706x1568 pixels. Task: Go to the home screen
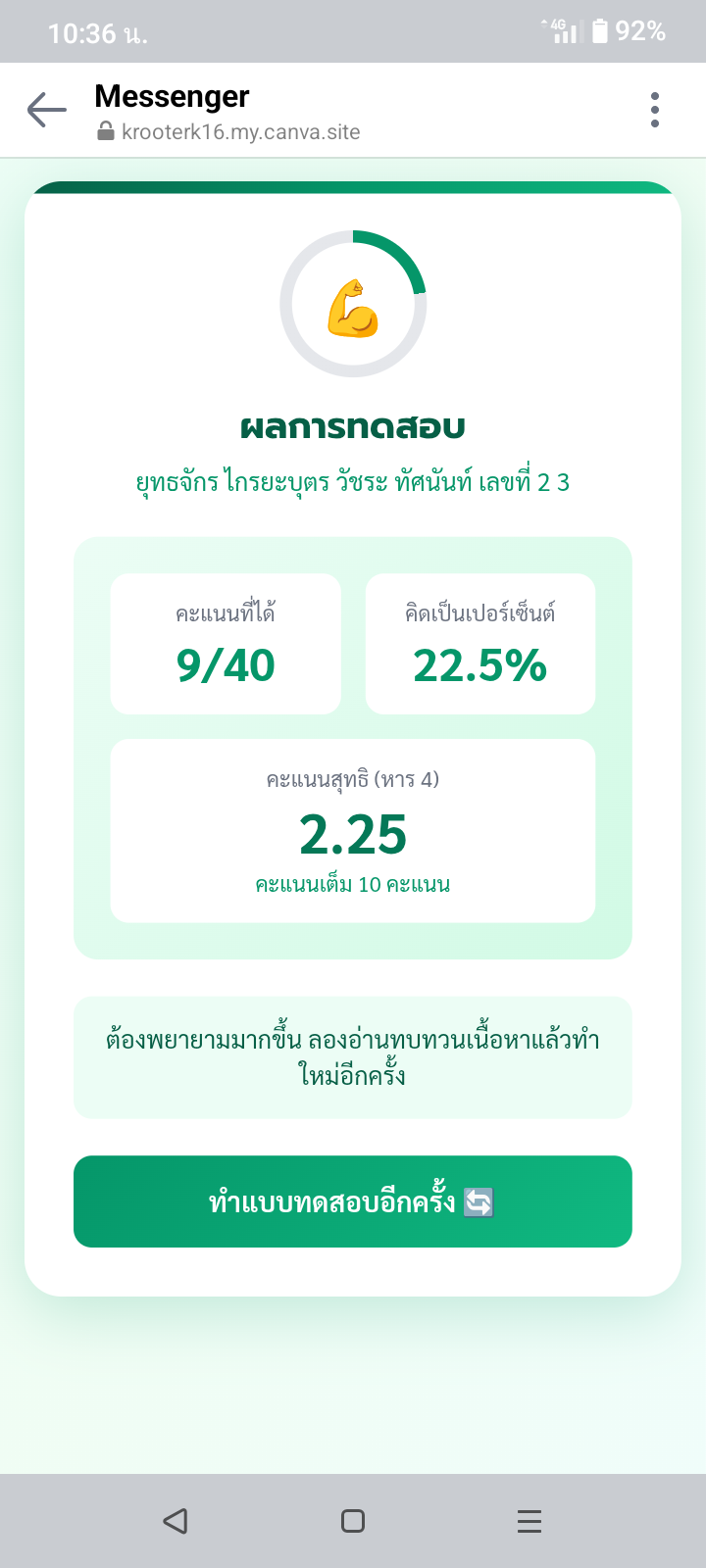(x=353, y=1521)
